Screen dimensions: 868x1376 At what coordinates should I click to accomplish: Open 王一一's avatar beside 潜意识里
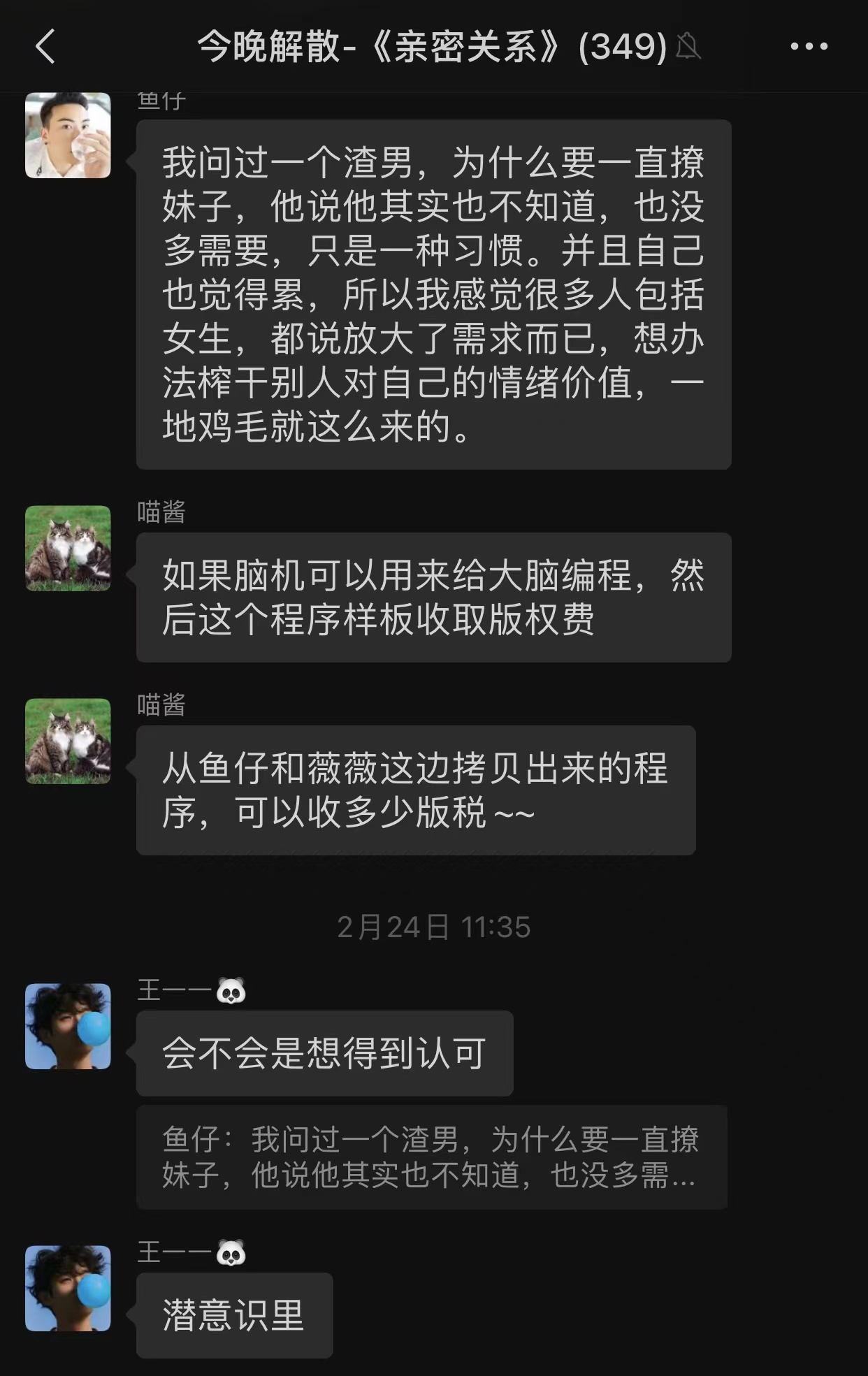click(68, 1288)
